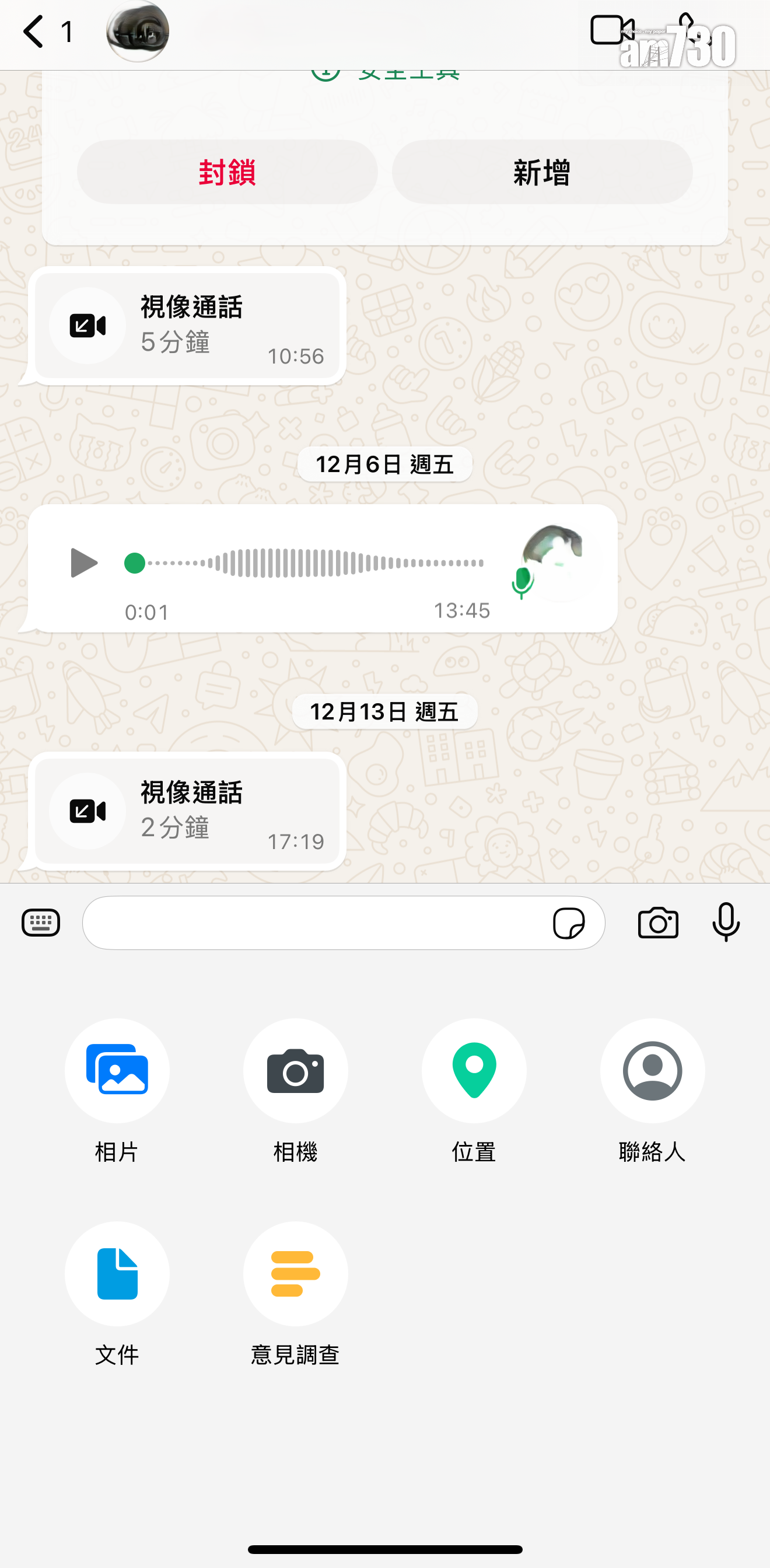Go back to the chat list
770x1568 pixels.
tap(34, 32)
